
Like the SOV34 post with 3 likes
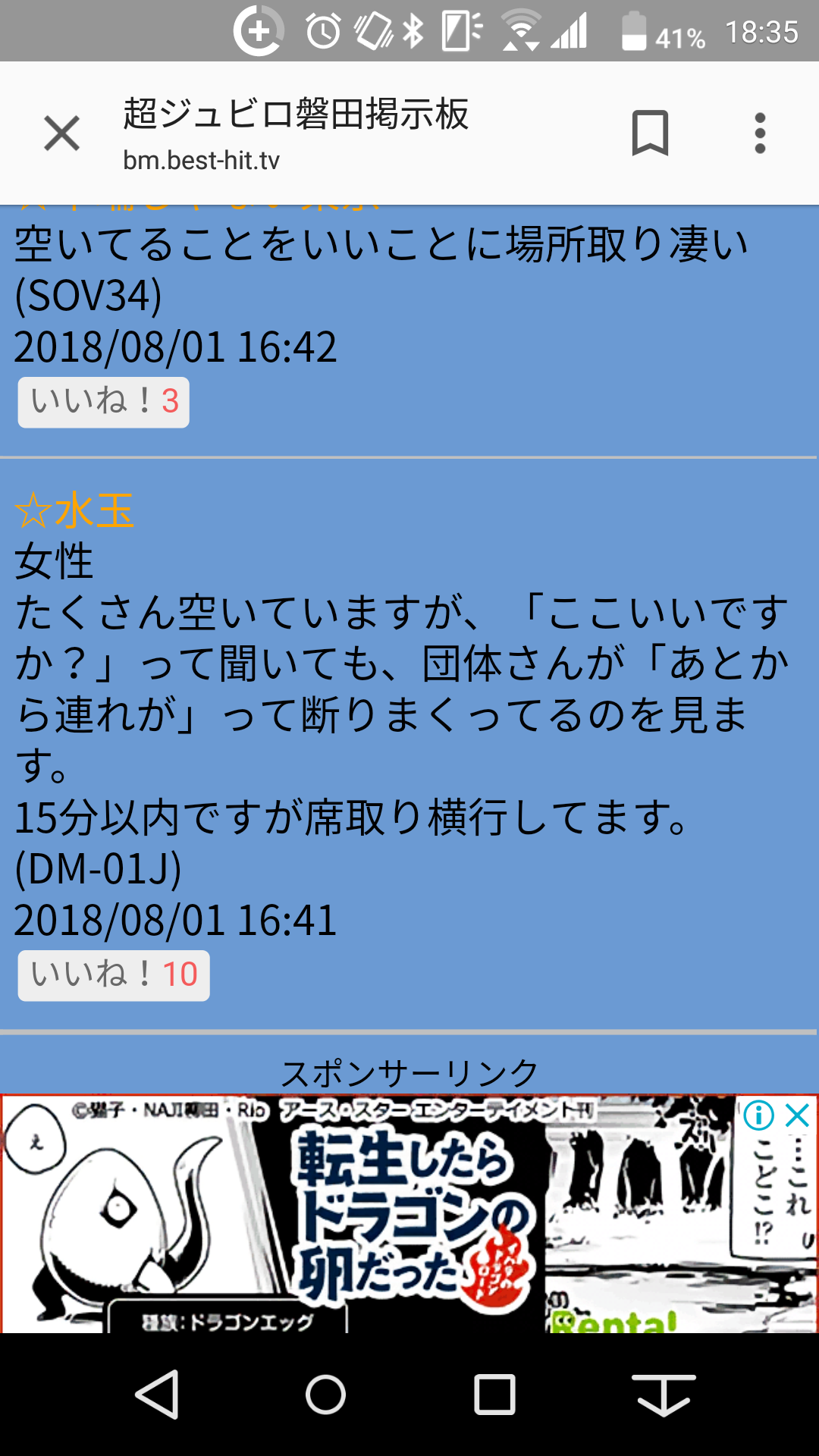click(x=104, y=402)
